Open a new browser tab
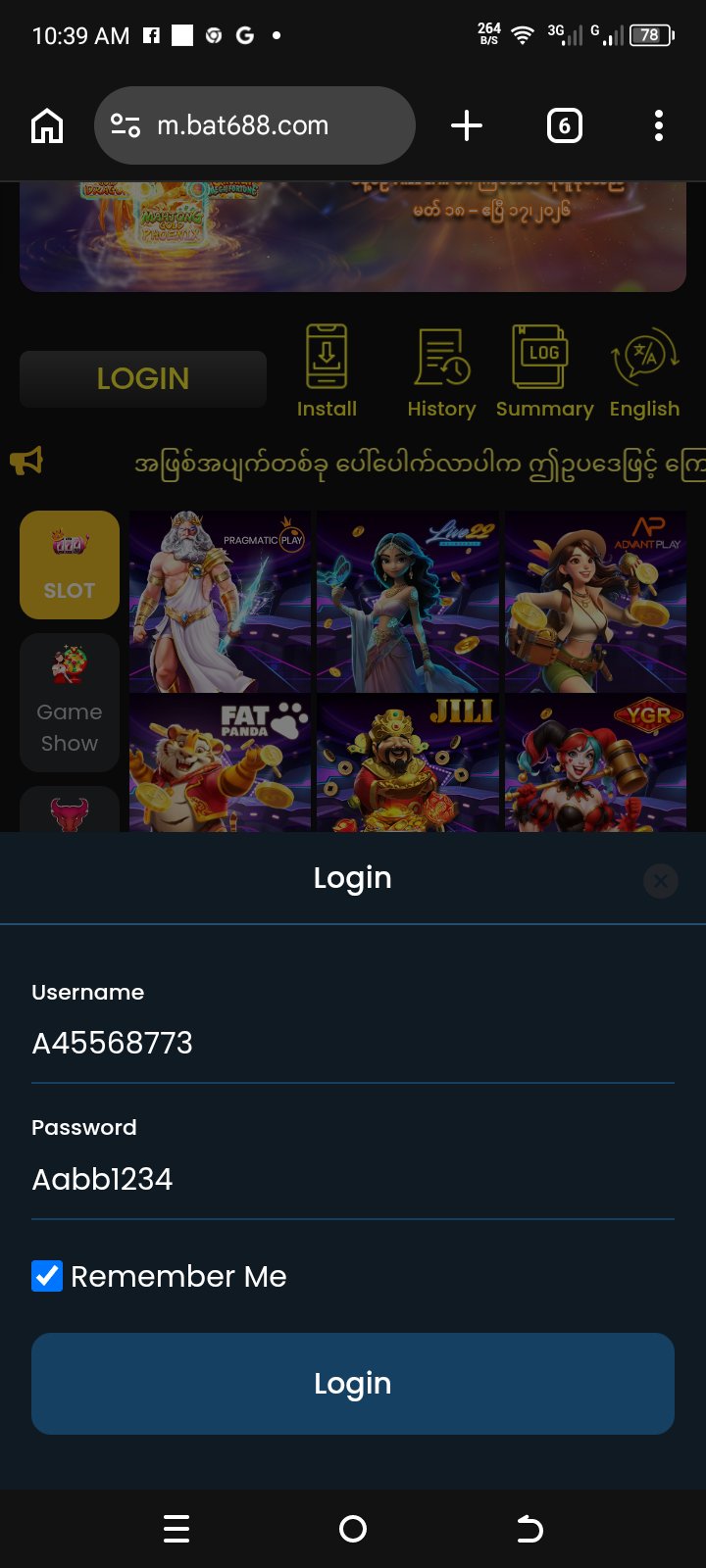The height and width of the screenshot is (1568, 706). [x=467, y=125]
